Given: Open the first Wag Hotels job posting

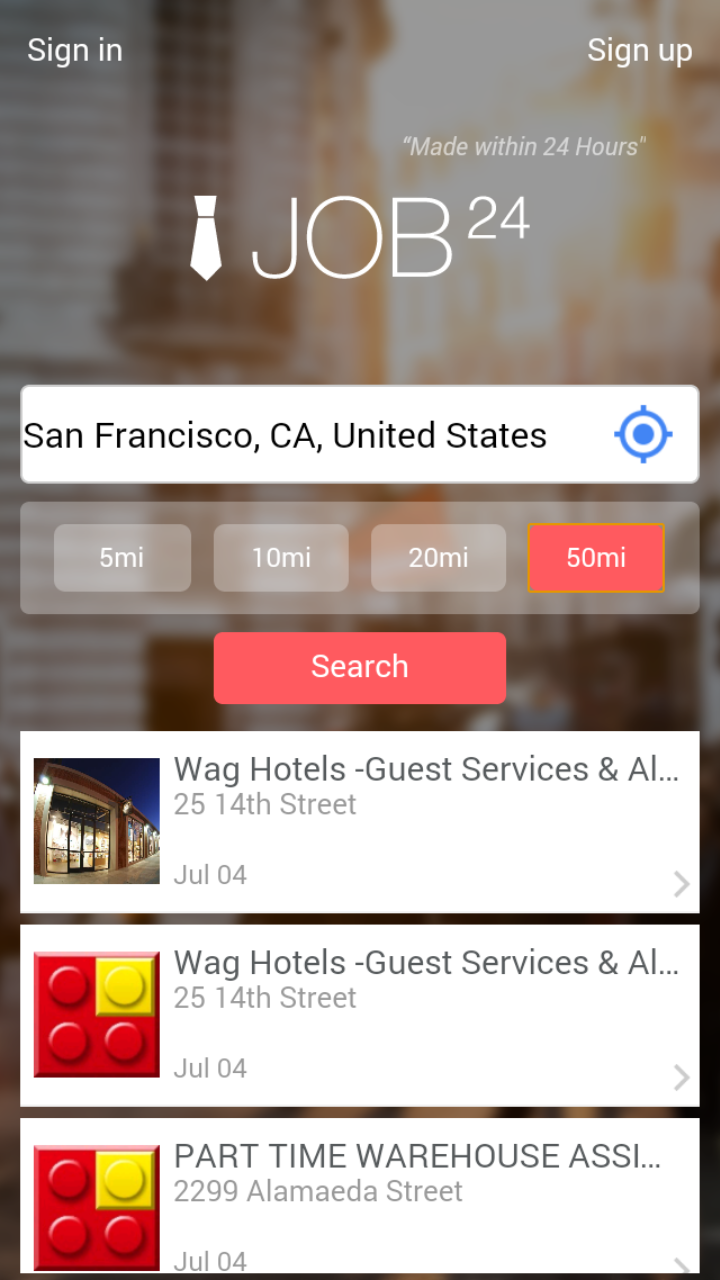Looking at the screenshot, I should click(400, 820).
